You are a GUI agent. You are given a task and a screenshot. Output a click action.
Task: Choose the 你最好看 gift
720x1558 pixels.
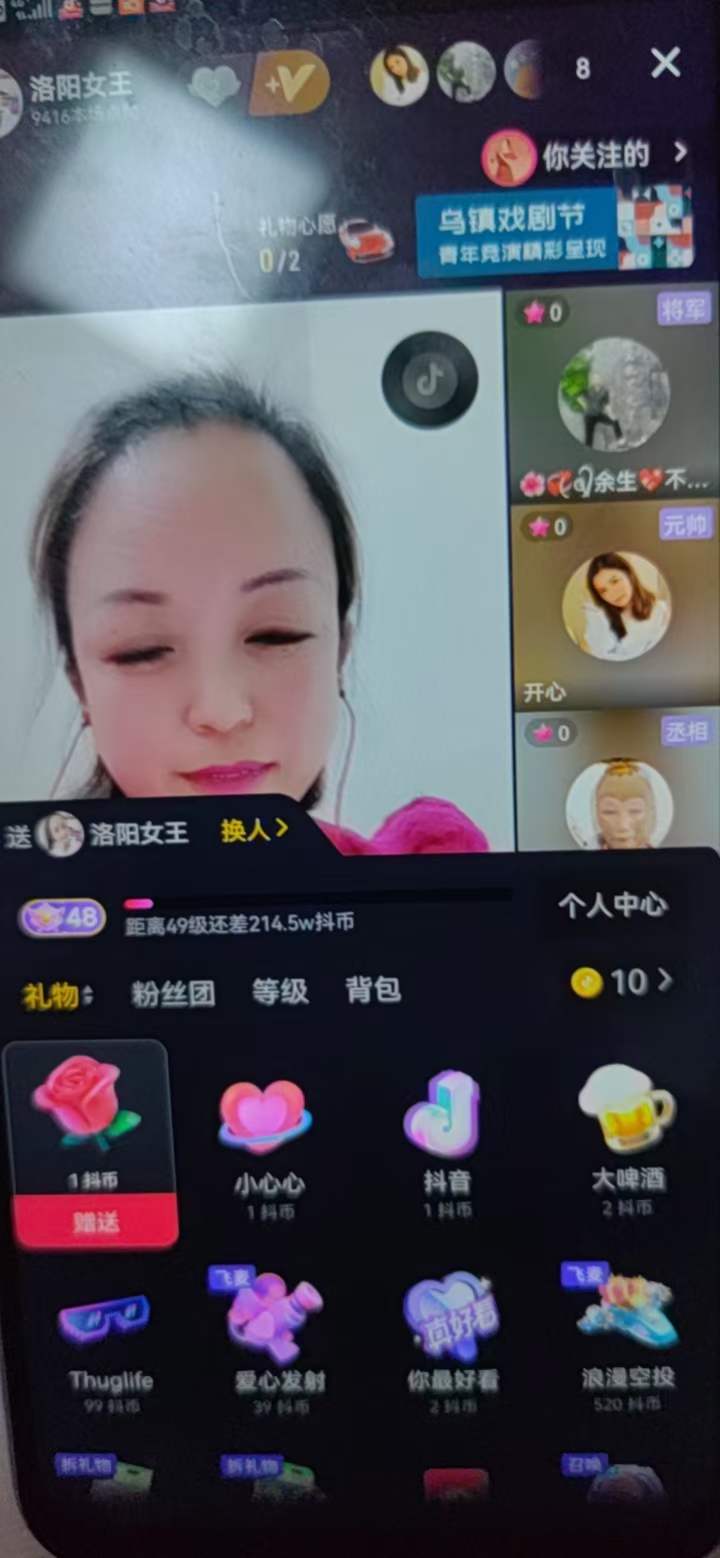[452, 1335]
